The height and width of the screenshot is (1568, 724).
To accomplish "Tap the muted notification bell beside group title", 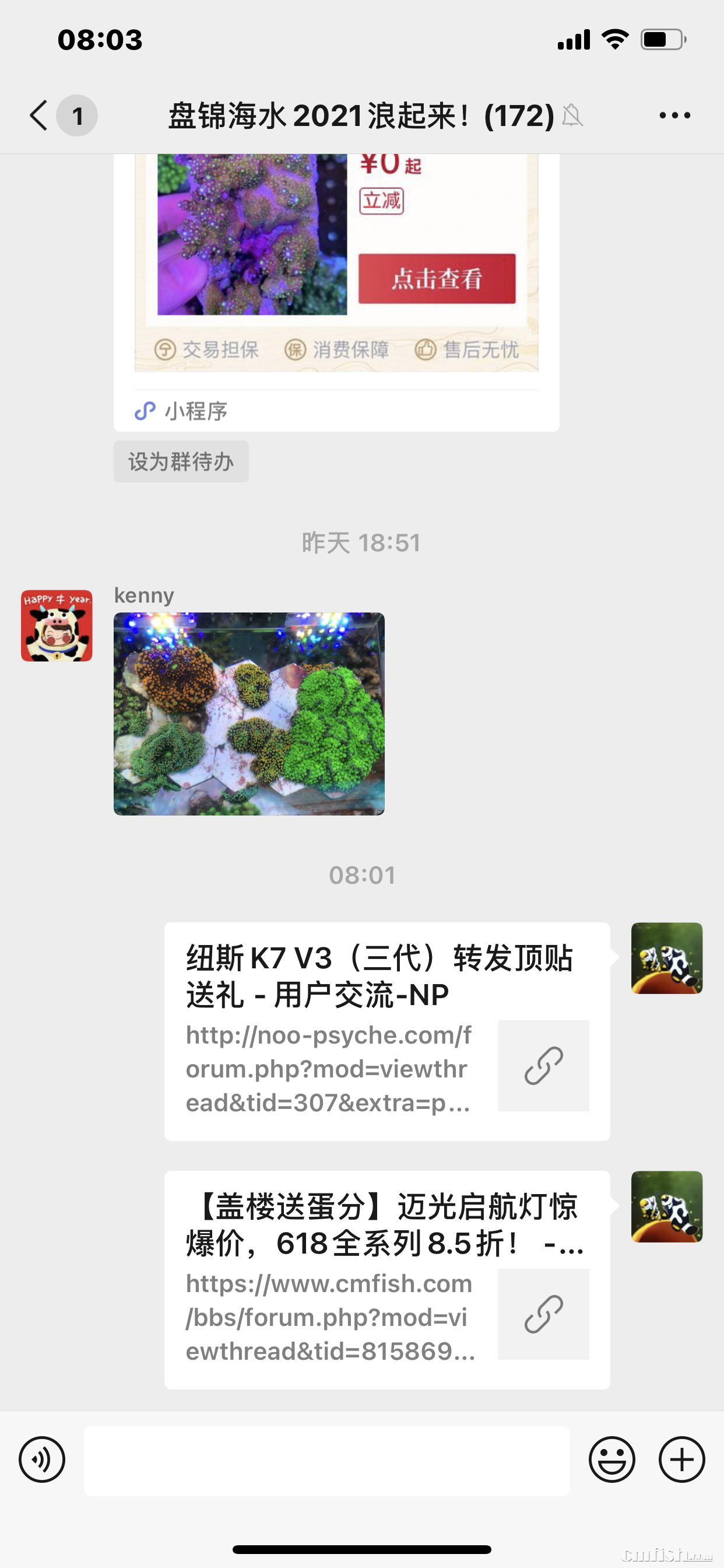I will coord(572,116).
